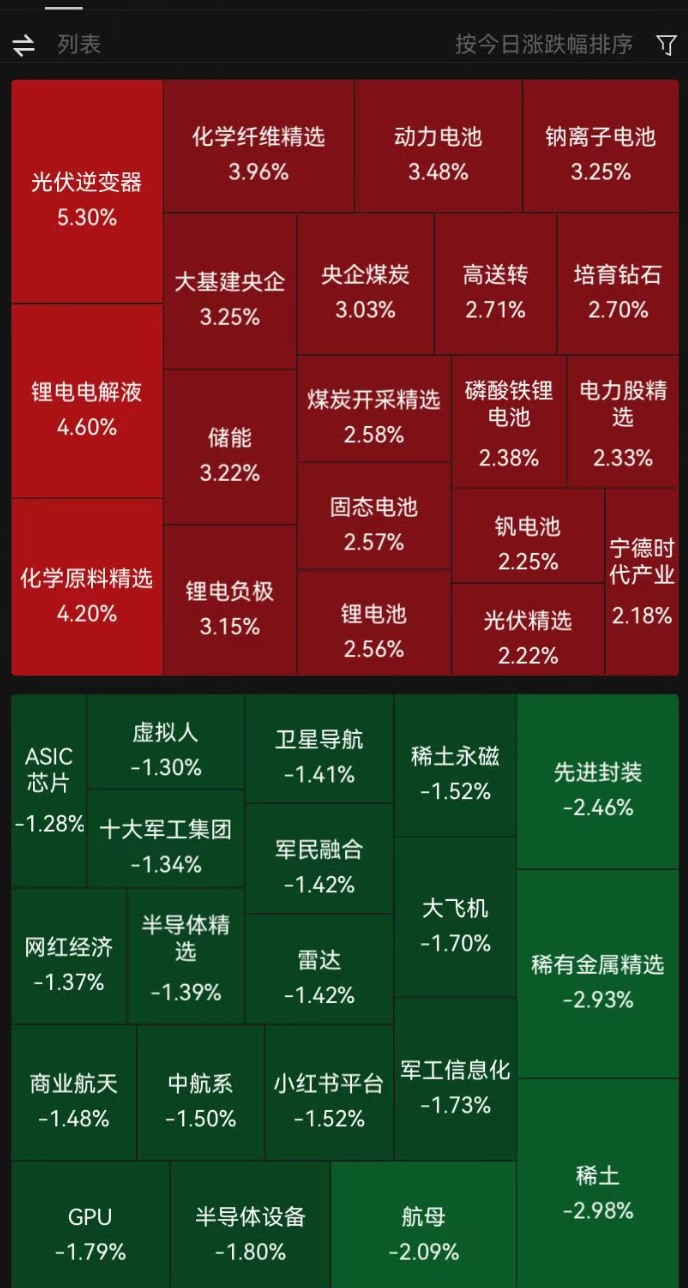View the ASIC芯片 sector tile

[49, 790]
